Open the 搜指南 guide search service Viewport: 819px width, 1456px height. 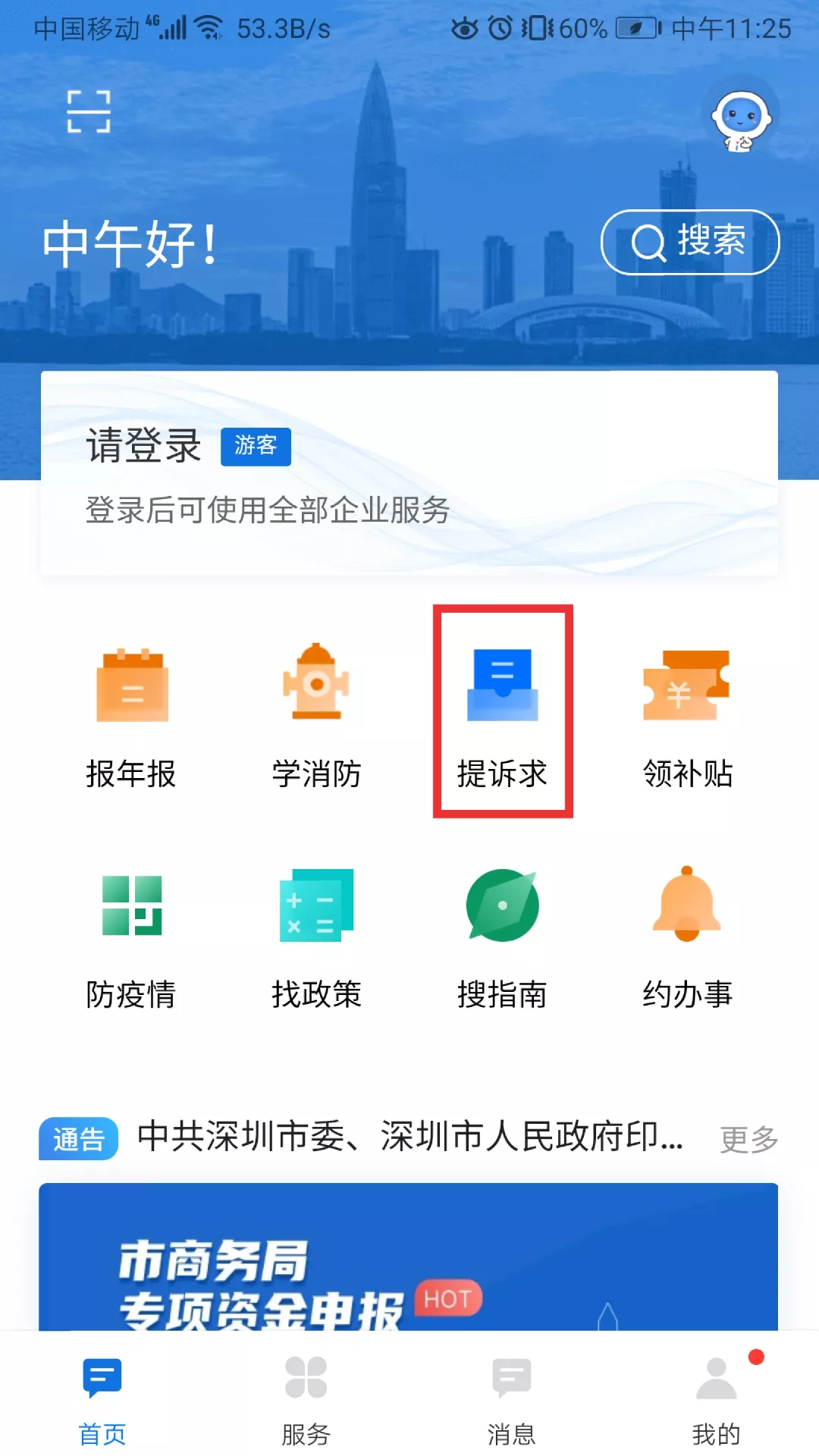tap(502, 937)
